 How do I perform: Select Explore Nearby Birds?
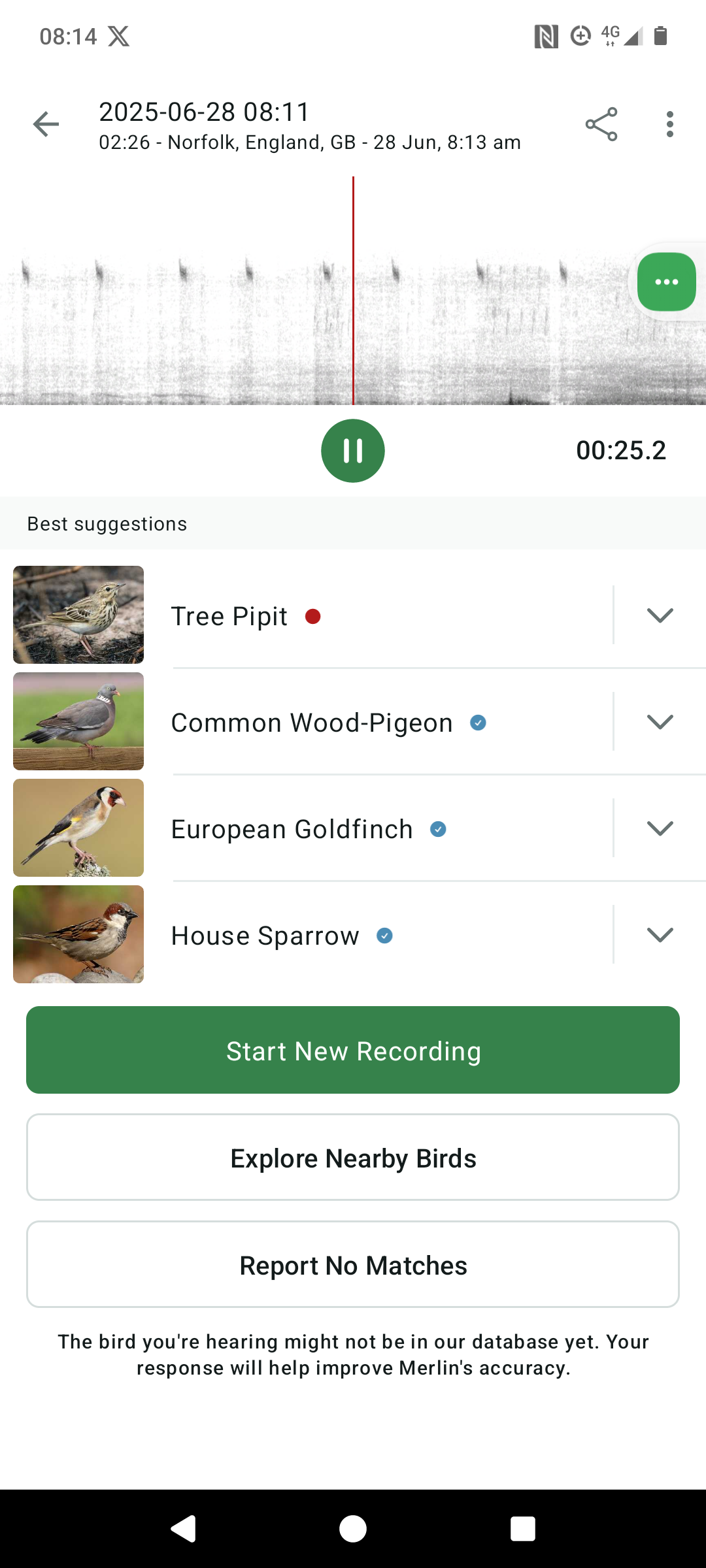point(353,1157)
